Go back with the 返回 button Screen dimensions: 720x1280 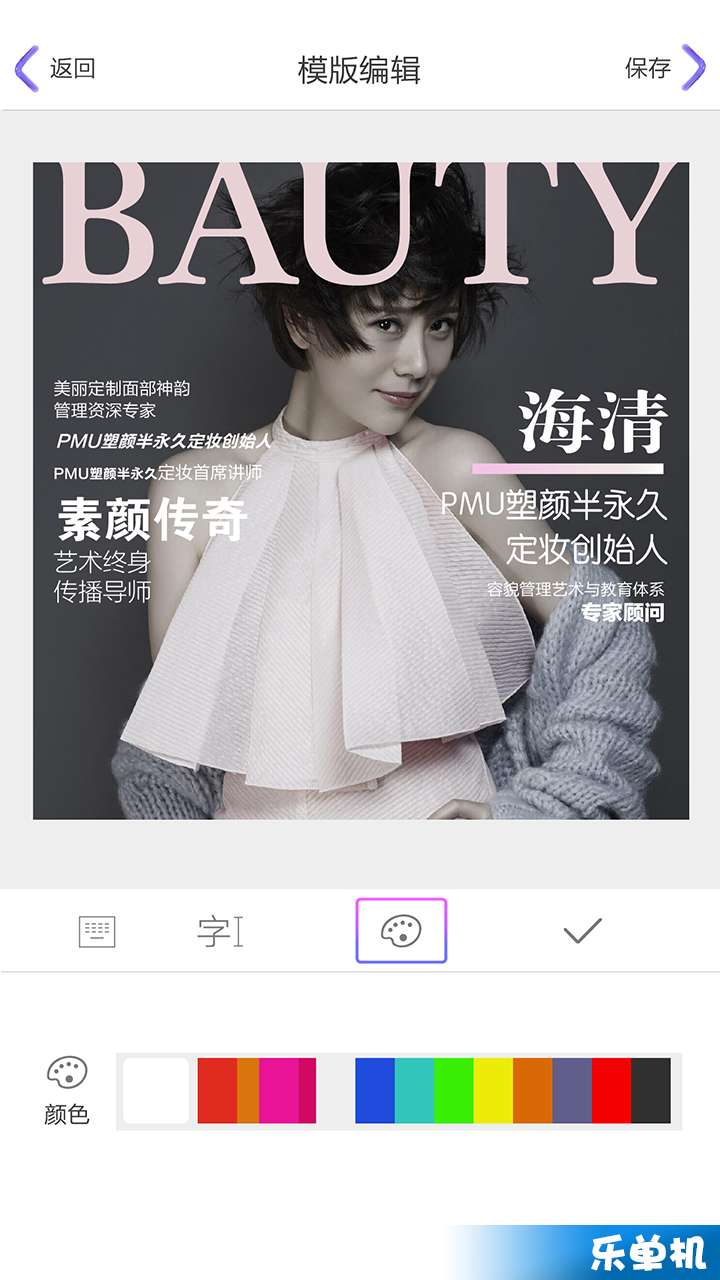(55, 68)
